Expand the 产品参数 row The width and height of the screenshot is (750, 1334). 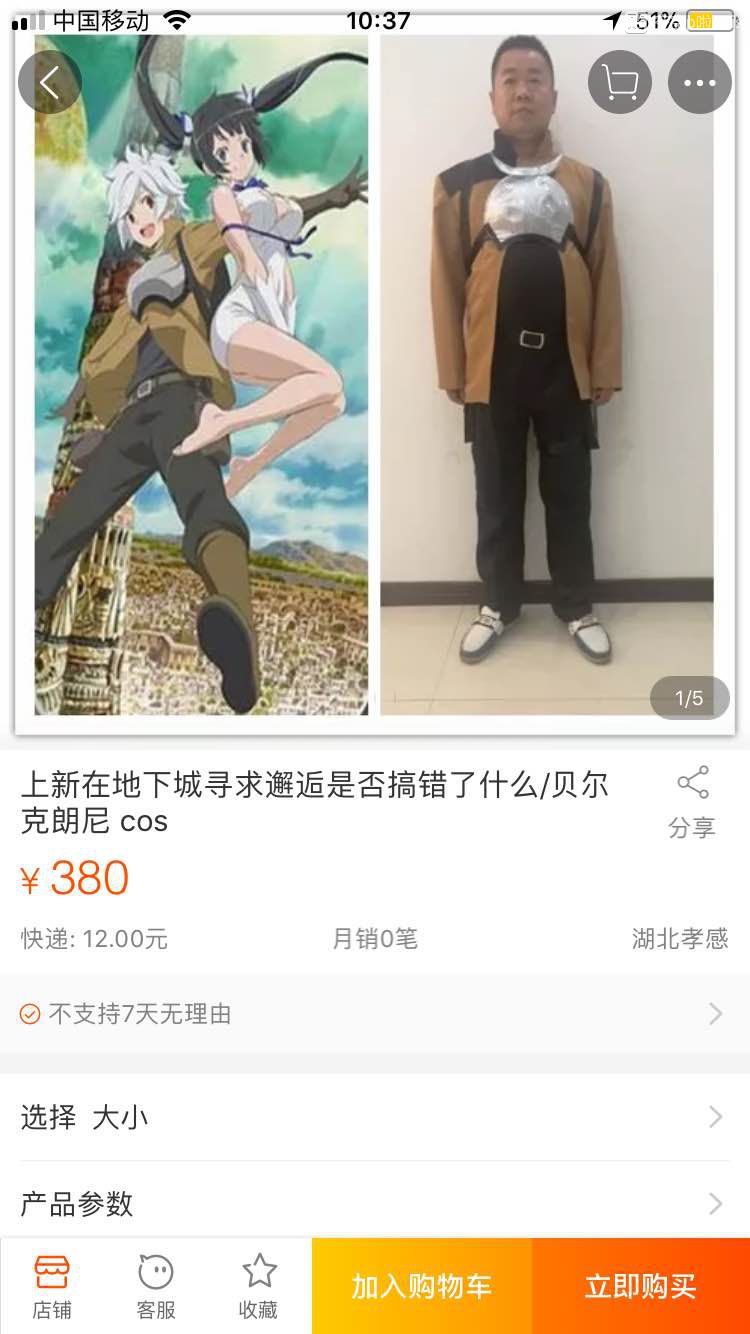click(x=375, y=1204)
